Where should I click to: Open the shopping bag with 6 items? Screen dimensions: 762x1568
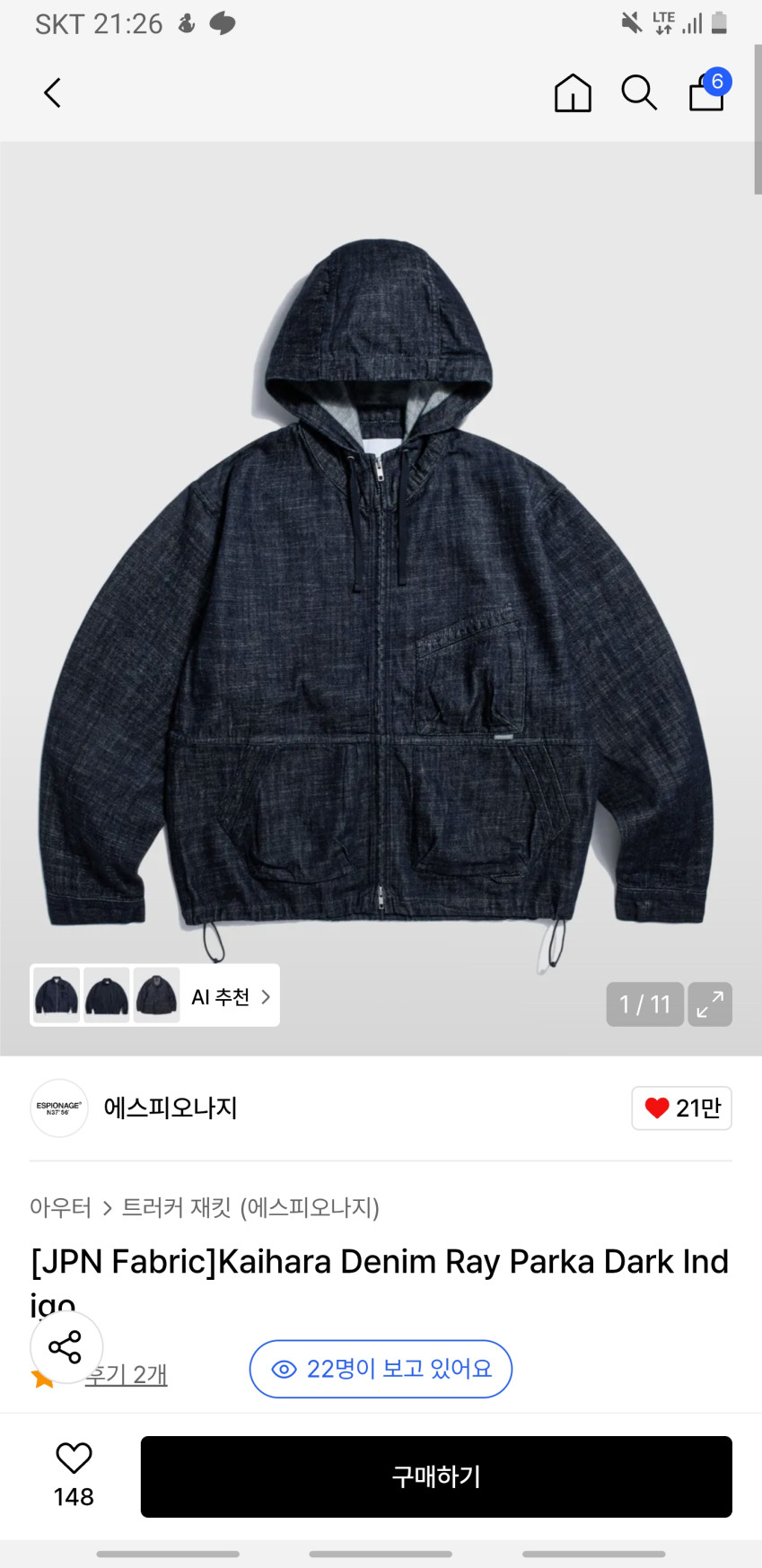coord(707,92)
